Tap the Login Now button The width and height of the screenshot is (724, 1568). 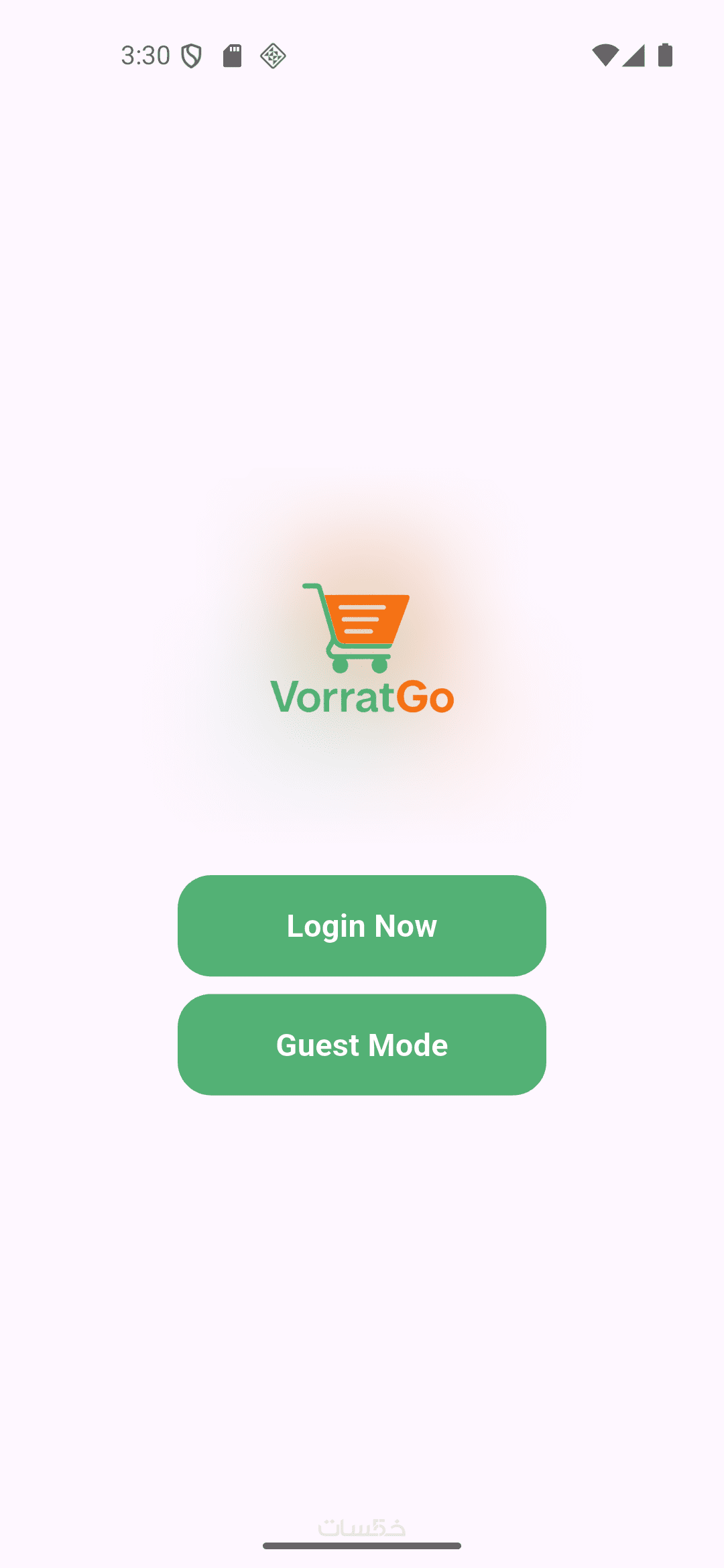click(362, 925)
